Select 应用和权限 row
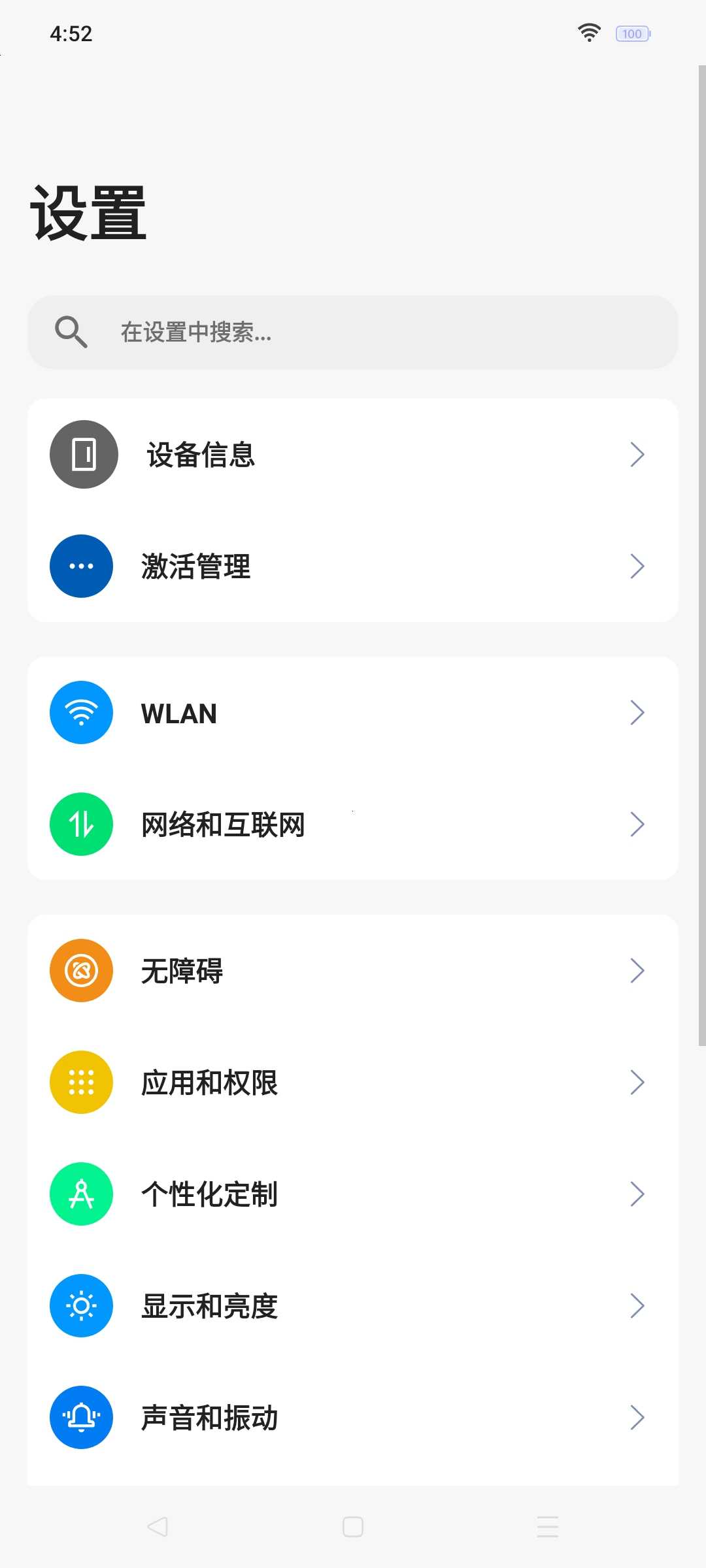 tap(353, 1083)
